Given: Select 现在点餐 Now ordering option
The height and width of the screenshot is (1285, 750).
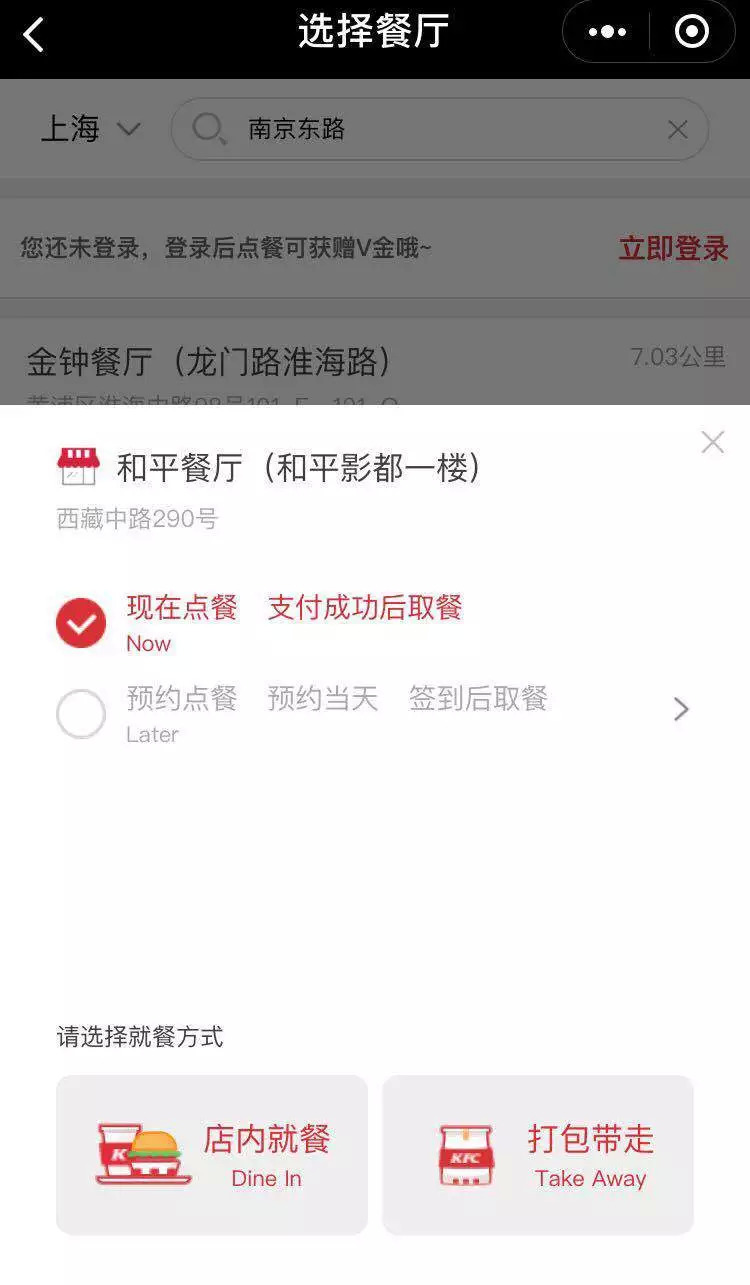Looking at the screenshot, I should pyautogui.click(x=81, y=623).
